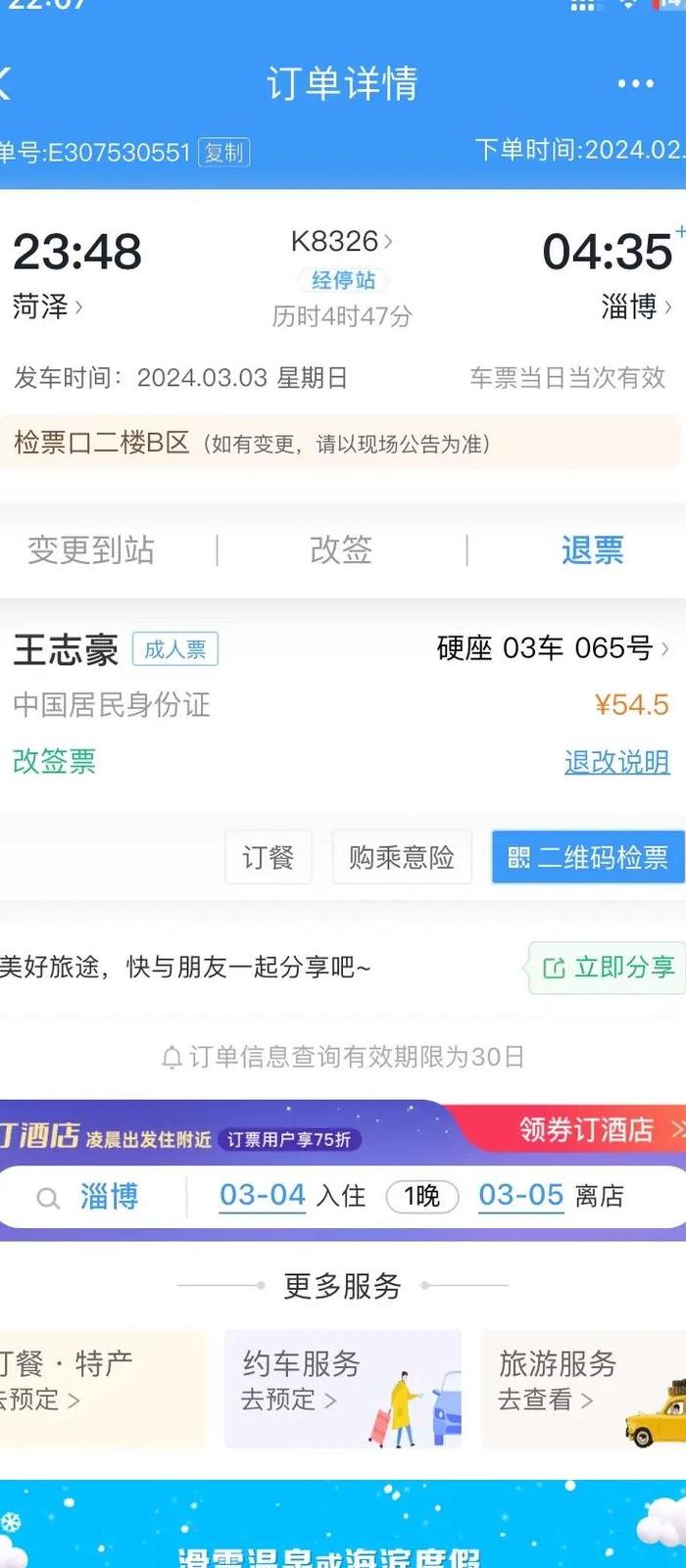Viewport: 686px width, 1568px height.
Task: Open 二维码检票 QR code check-in
Action: pyautogui.click(x=588, y=858)
